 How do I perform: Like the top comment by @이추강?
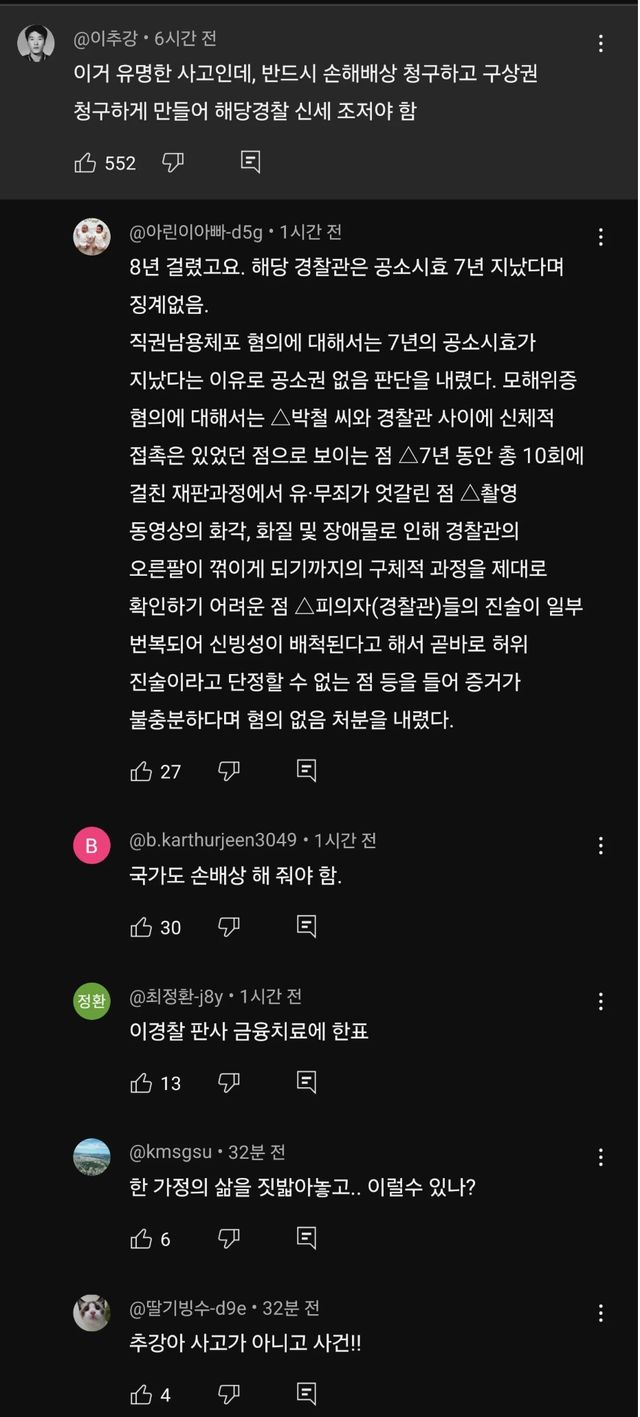86,162
